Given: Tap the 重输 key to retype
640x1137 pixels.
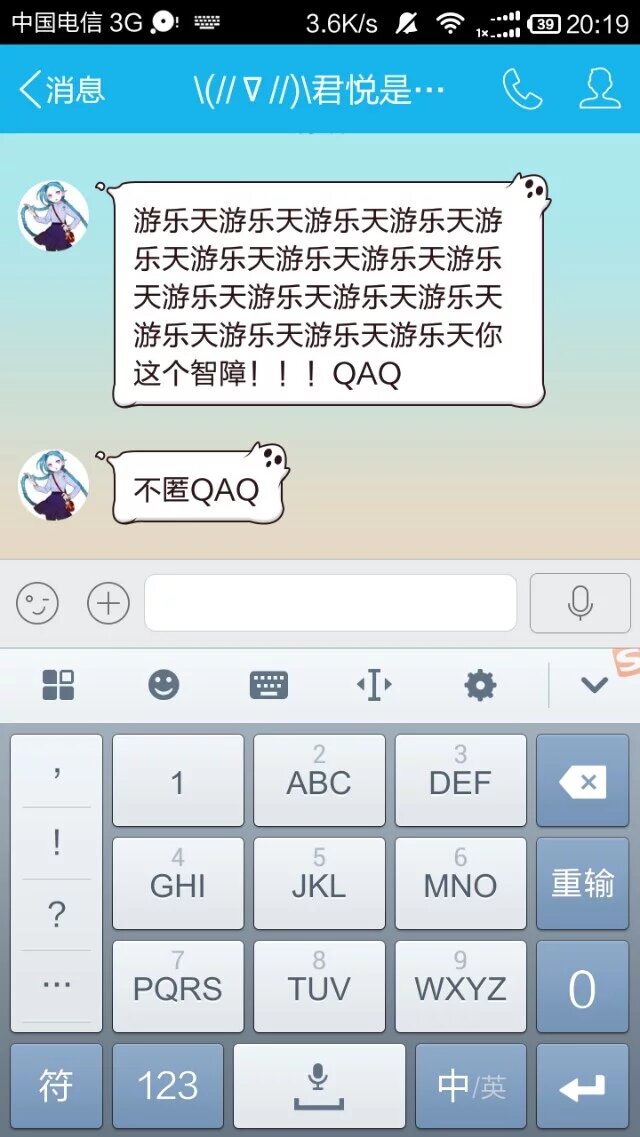Looking at the screenshot, I should click(x=582, y=884).
